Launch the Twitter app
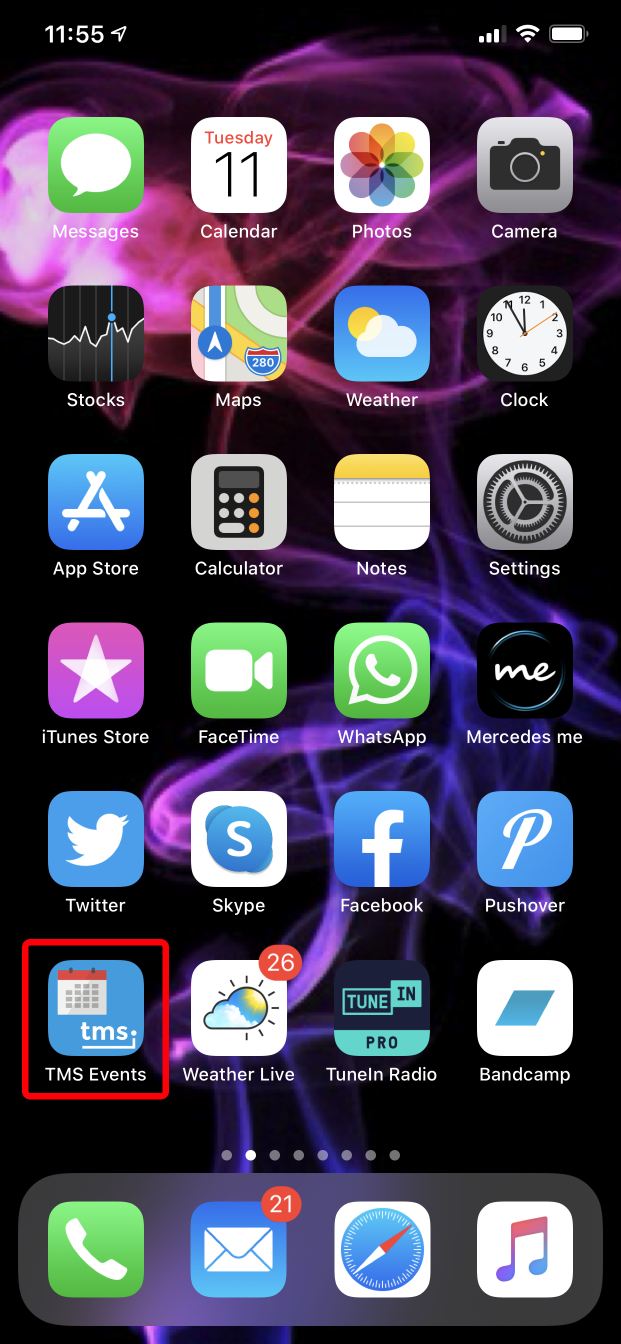The width and height of the screenshot is (621, 1344). (x=96, y=839)
